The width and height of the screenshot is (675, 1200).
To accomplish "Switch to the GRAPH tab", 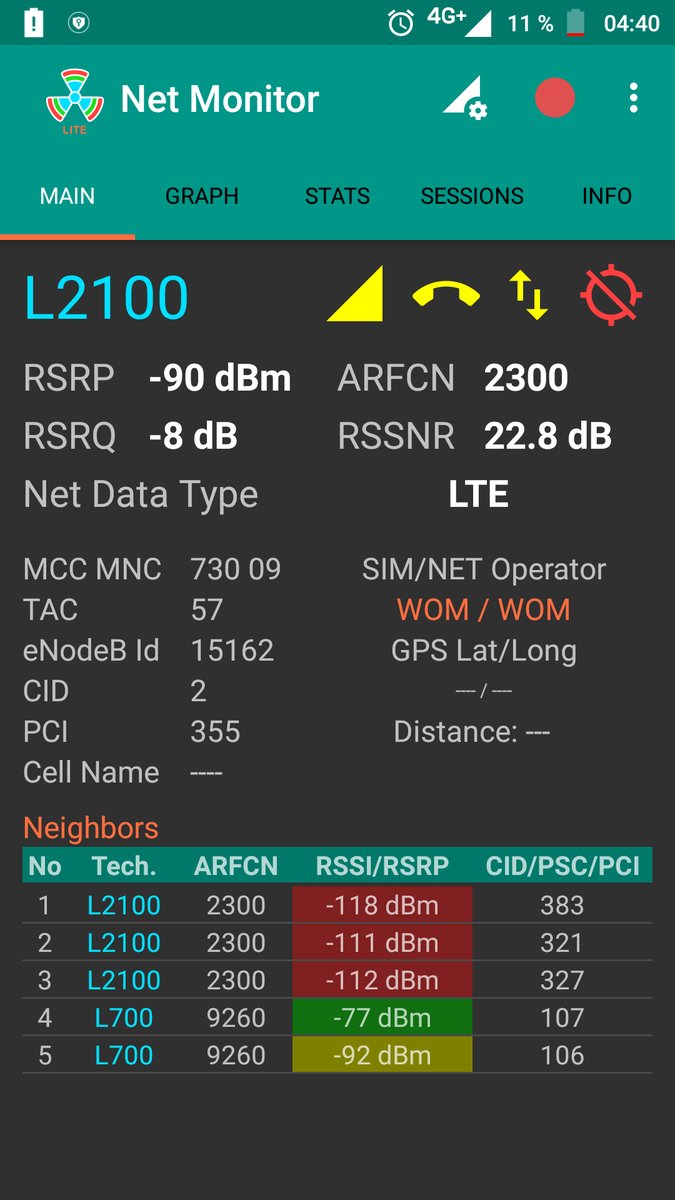I will coord(202,196).
